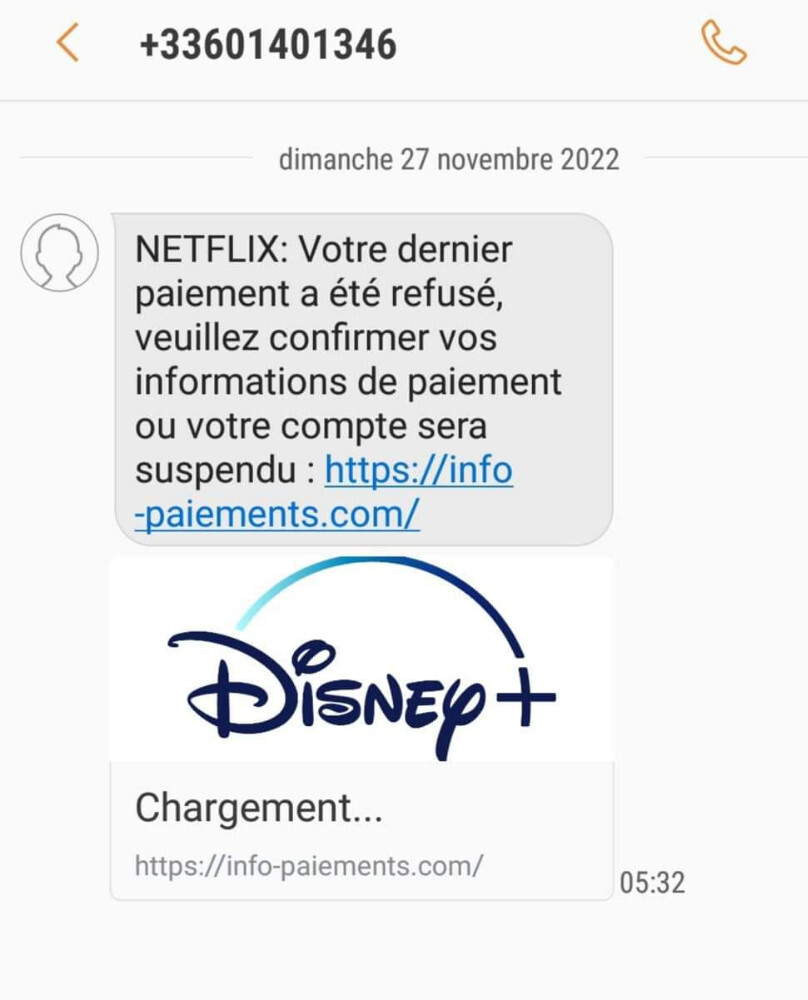View the sender's contact avatar
The height and width of the screenshot is (1000, 808).
pos(59,252)
